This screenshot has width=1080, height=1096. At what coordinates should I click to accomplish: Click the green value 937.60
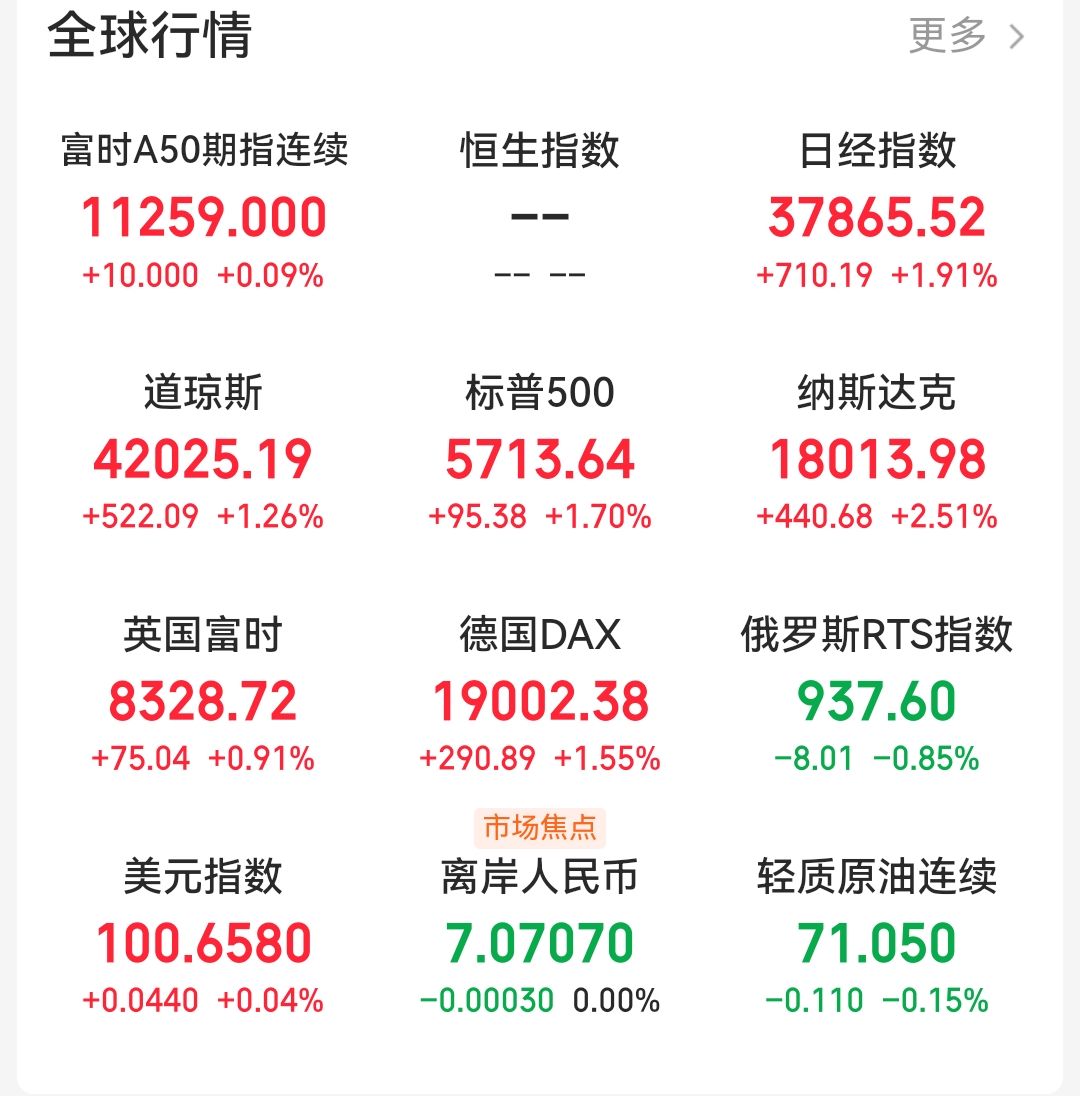pos(877,701)
